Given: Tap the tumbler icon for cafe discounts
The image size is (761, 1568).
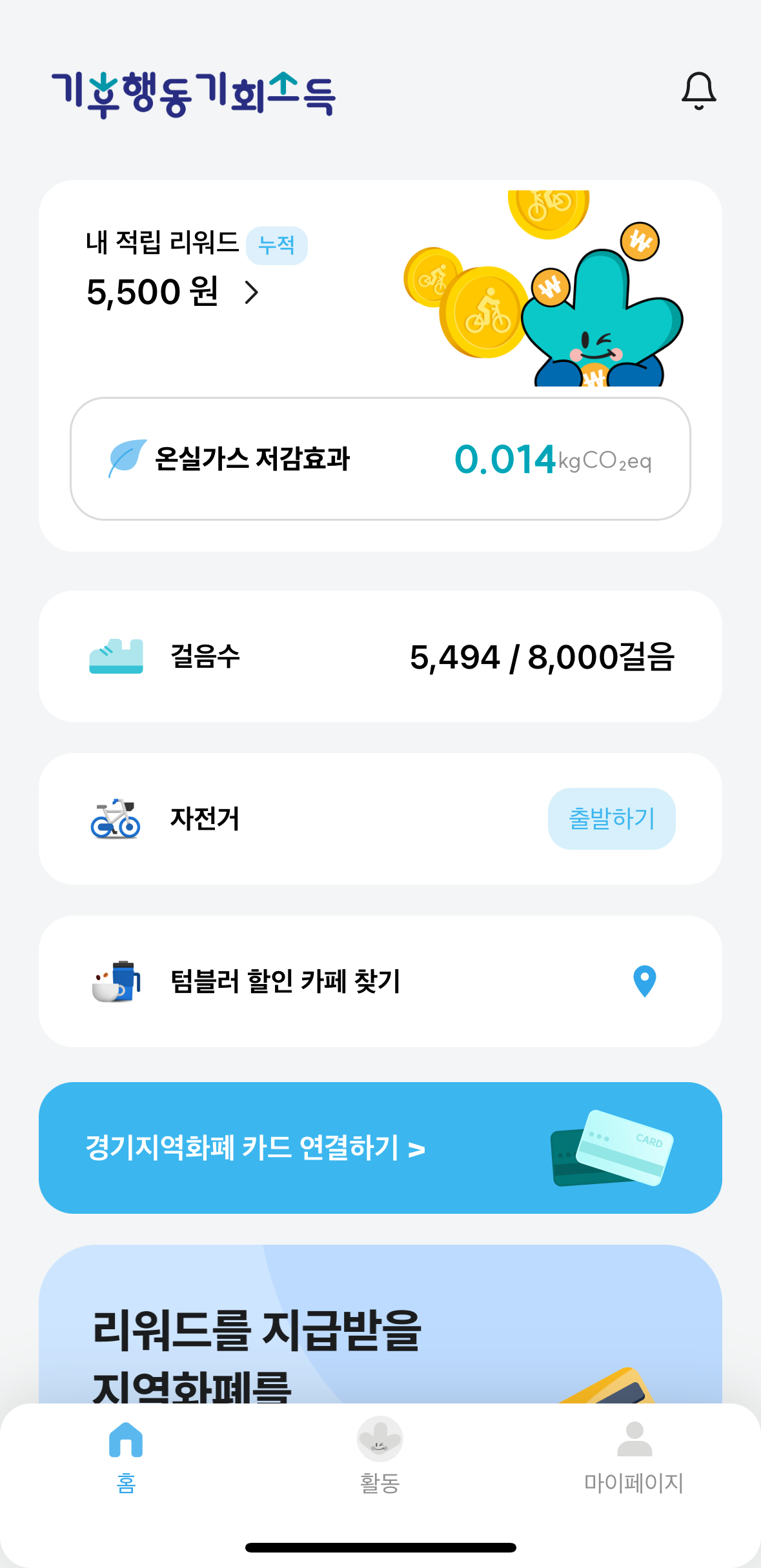Looking at the screenshot, I should coord(116,981).
